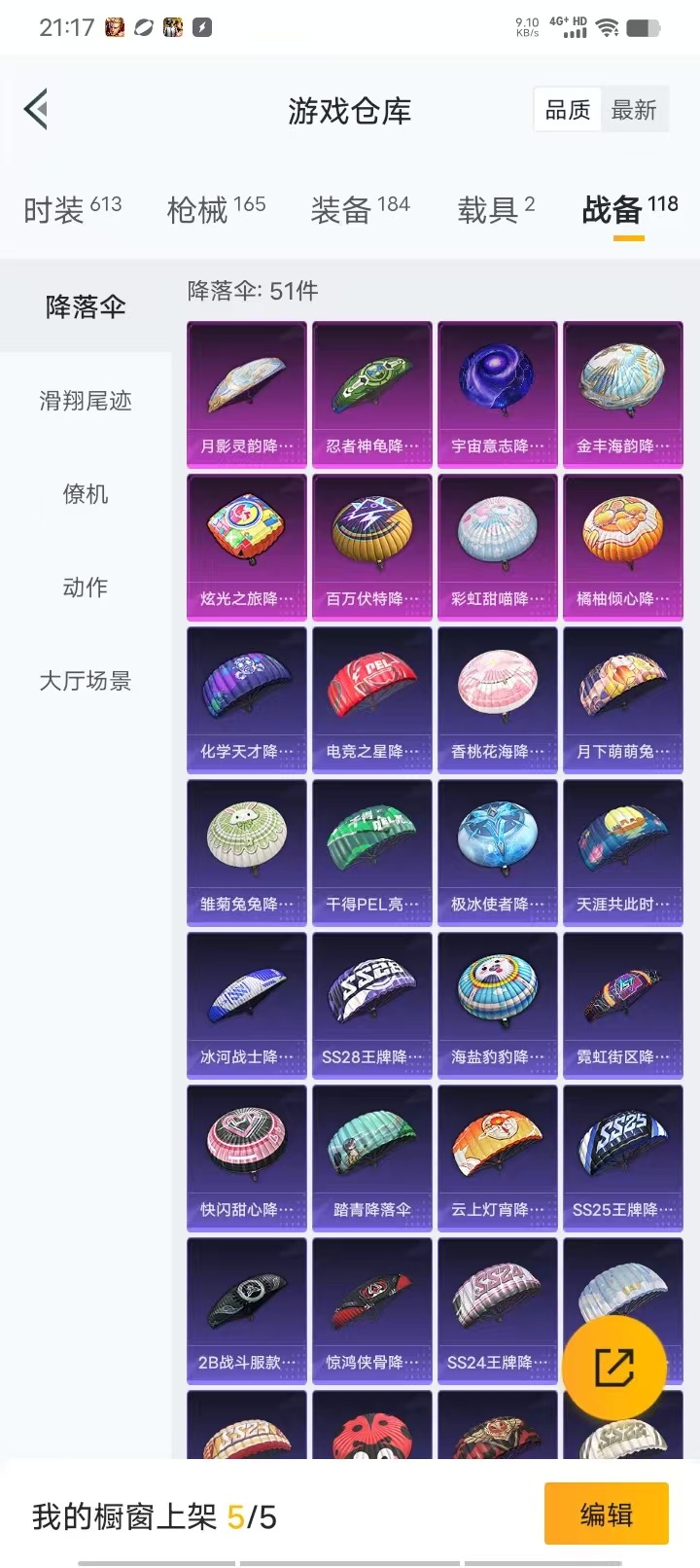Viewport: 700px width, 1568px height.
Task: Switch to the 枪械 tab
Action: tap(216, 208)
